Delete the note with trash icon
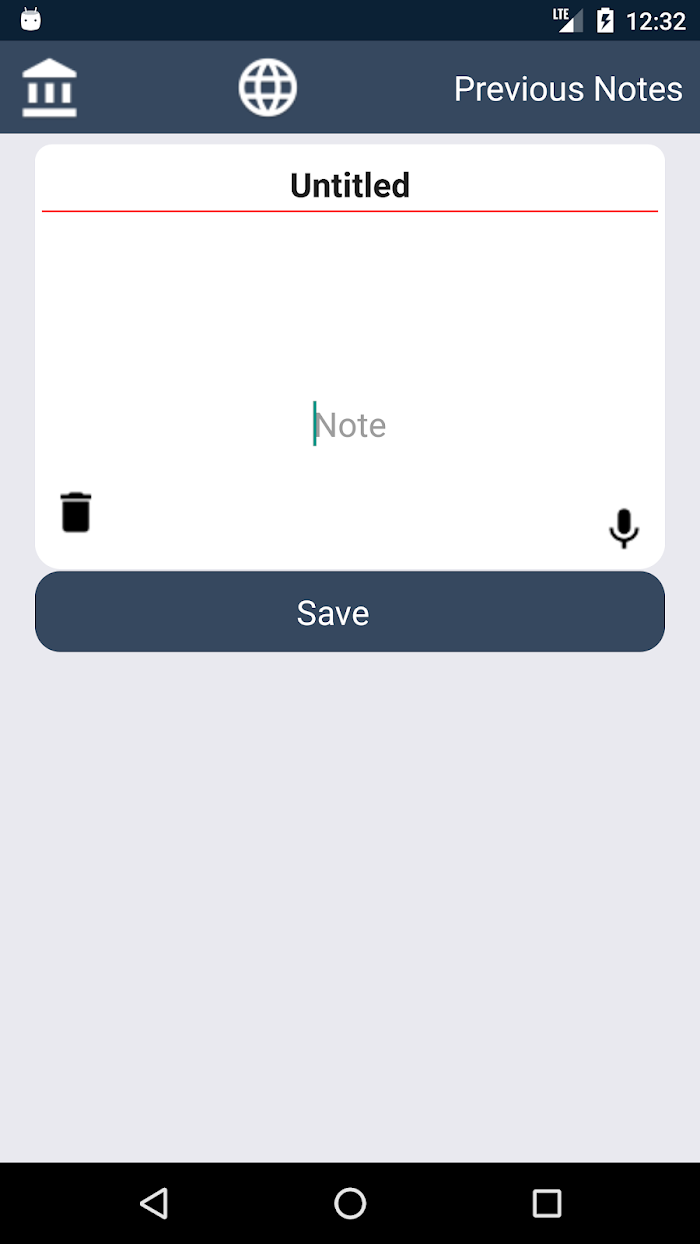700x1244 pixels. [76, 512]
